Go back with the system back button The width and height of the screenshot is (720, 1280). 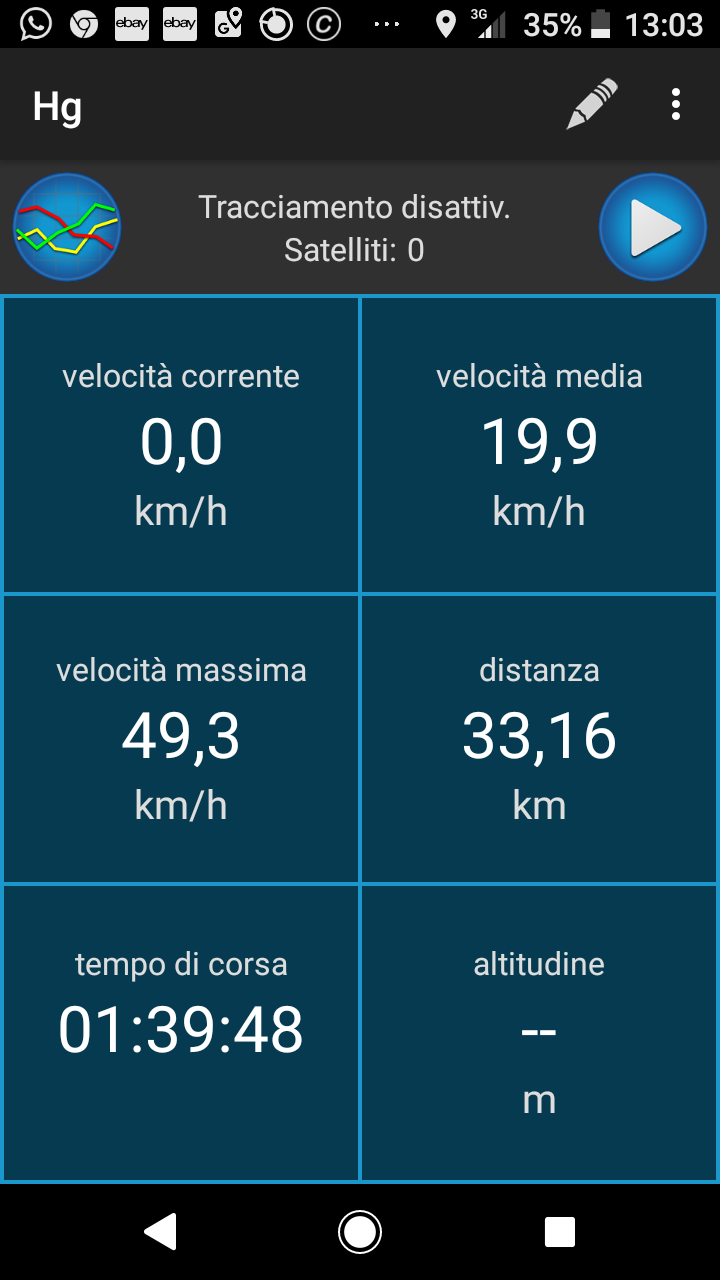(161, 1232)
